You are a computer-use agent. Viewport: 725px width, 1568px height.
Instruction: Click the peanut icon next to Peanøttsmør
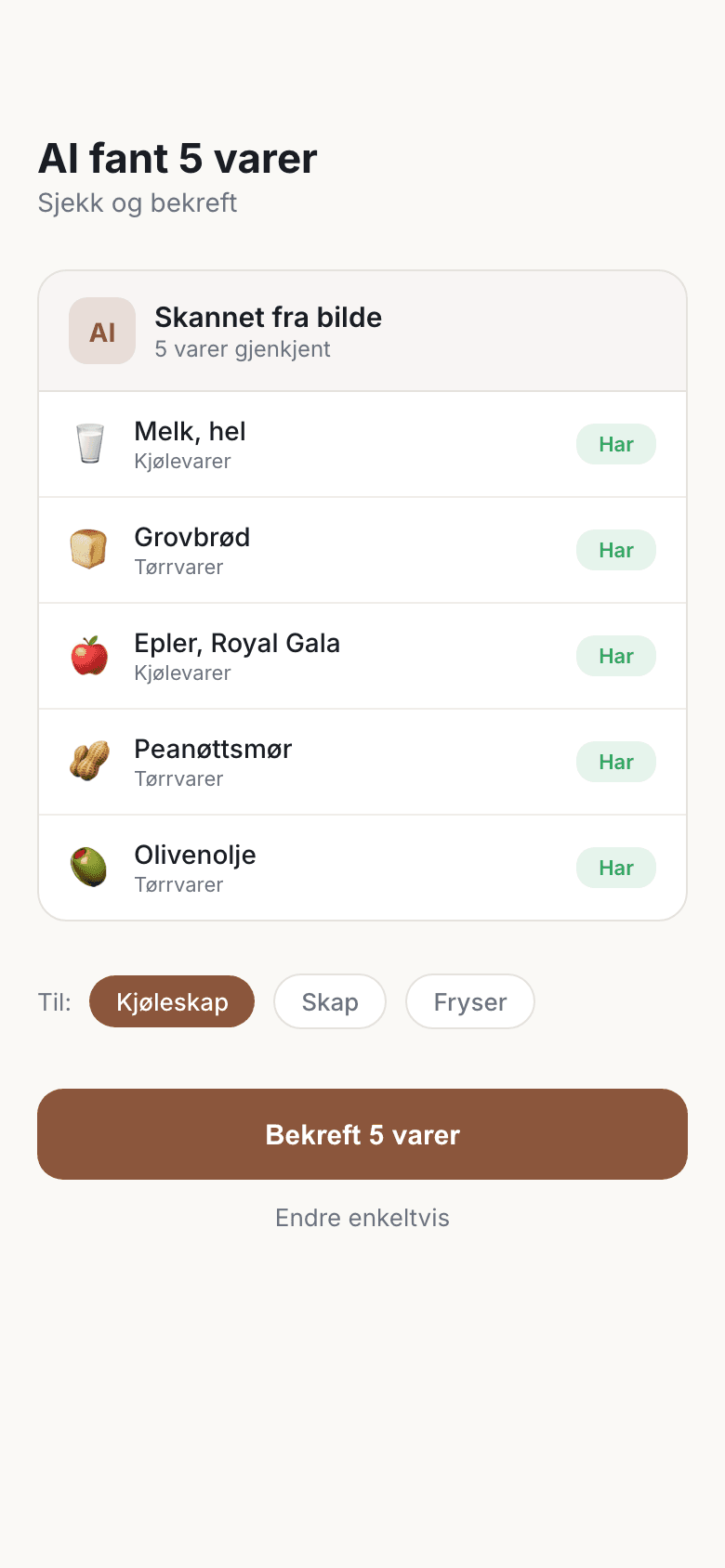89,762
